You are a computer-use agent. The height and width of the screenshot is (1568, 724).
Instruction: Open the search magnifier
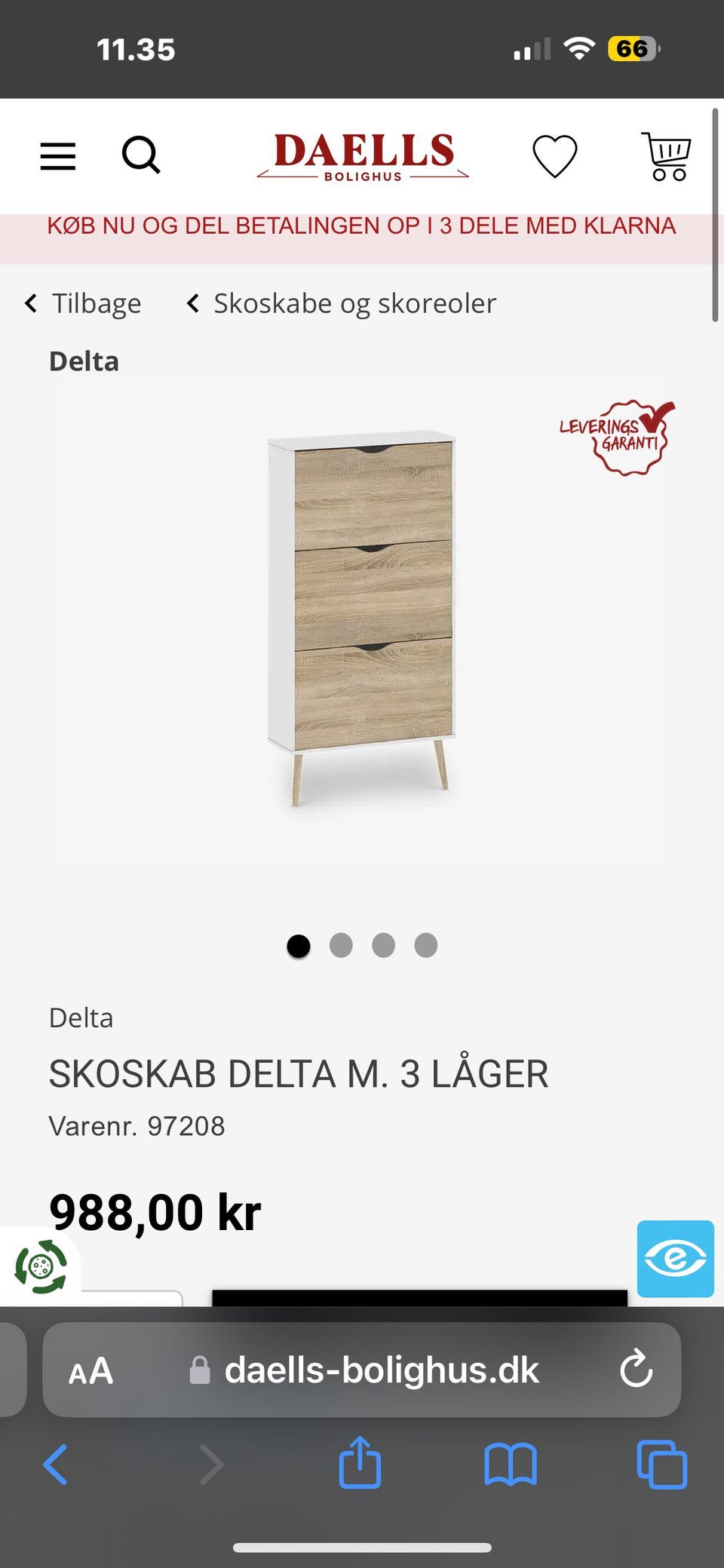(x=141, y=155)
